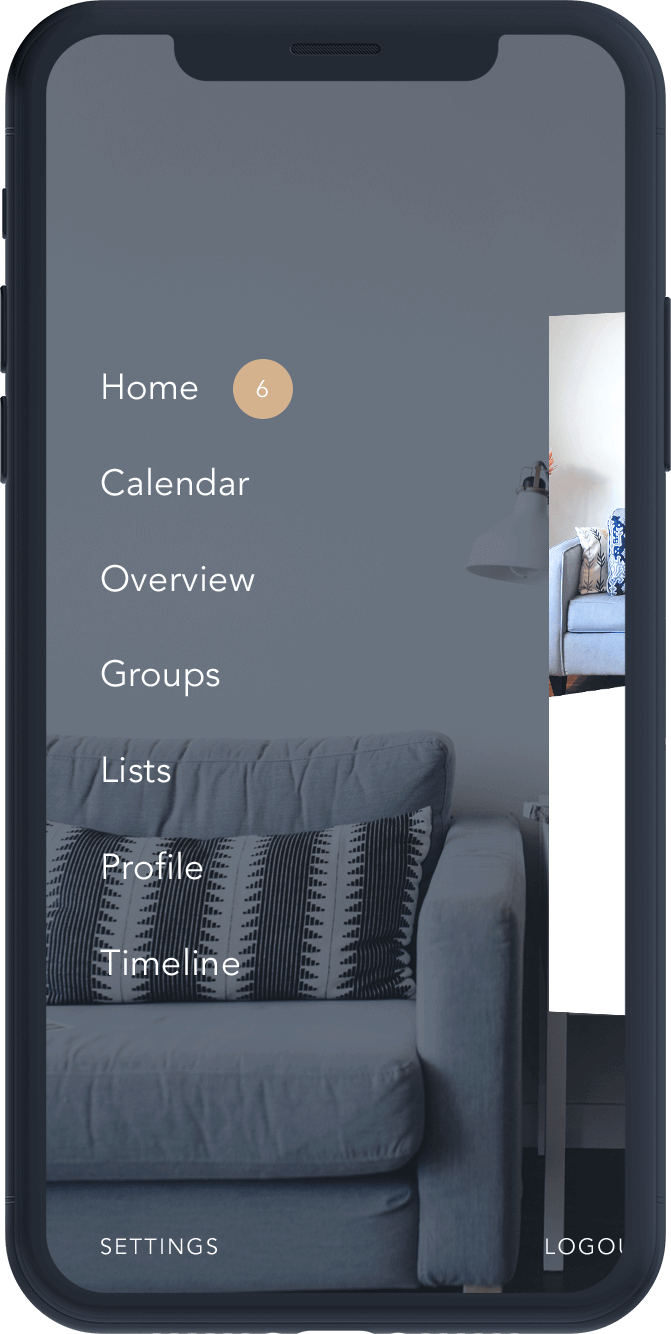
Task: Go to the Calendar section
Action: [x=175, y=484]
